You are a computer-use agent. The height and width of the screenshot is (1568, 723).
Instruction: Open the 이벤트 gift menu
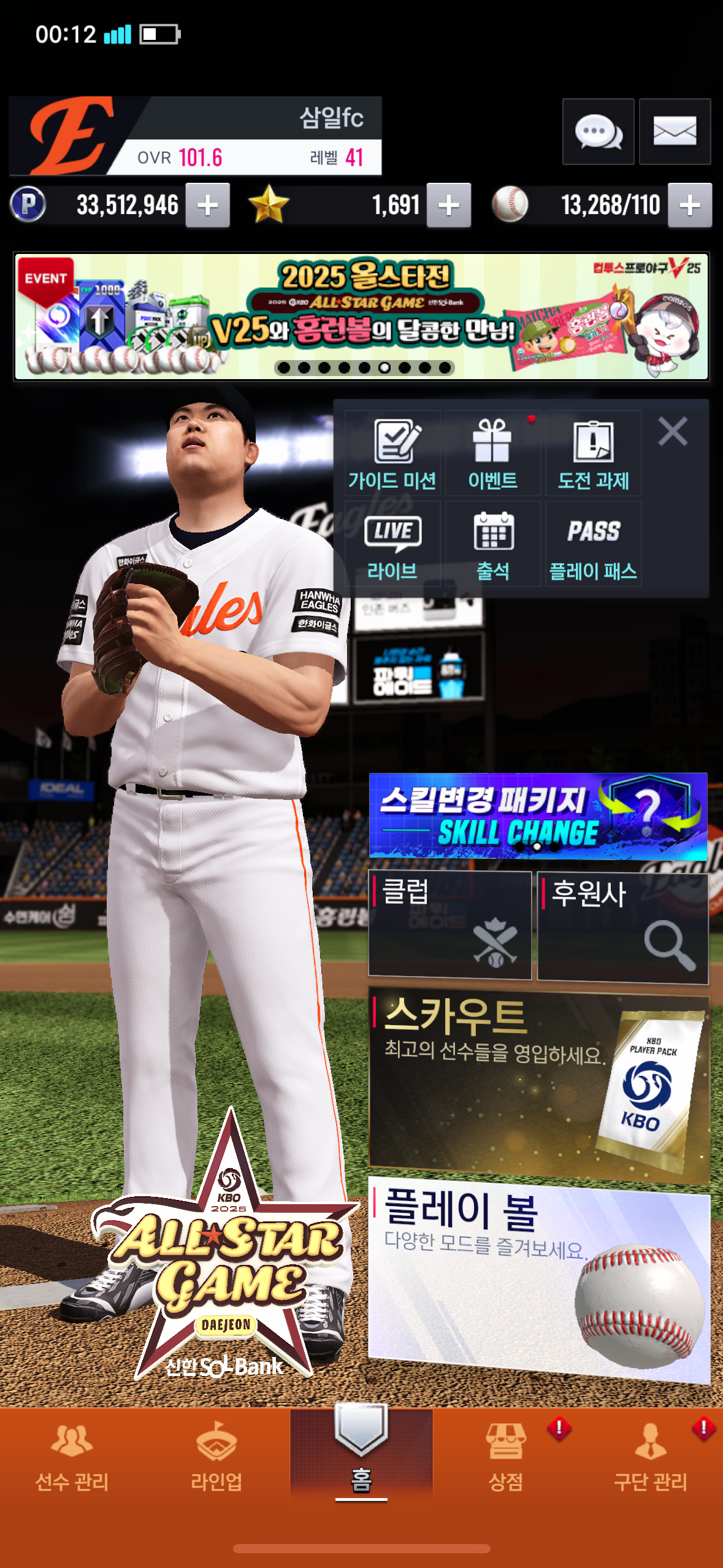[492, 454]
